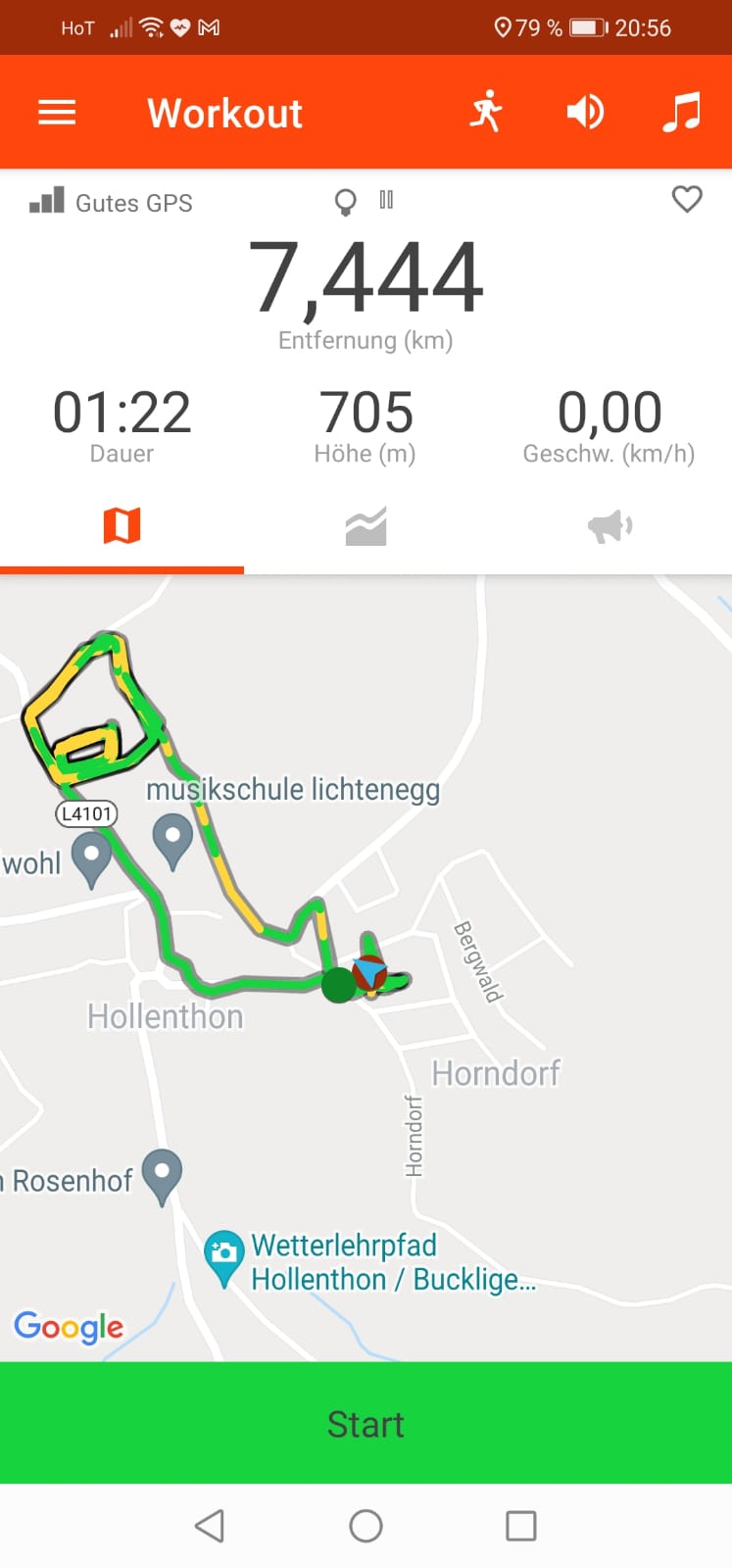Go to the home screen
The height and width of the screenshot is (1568, 732).
(x=366, y=1526)
